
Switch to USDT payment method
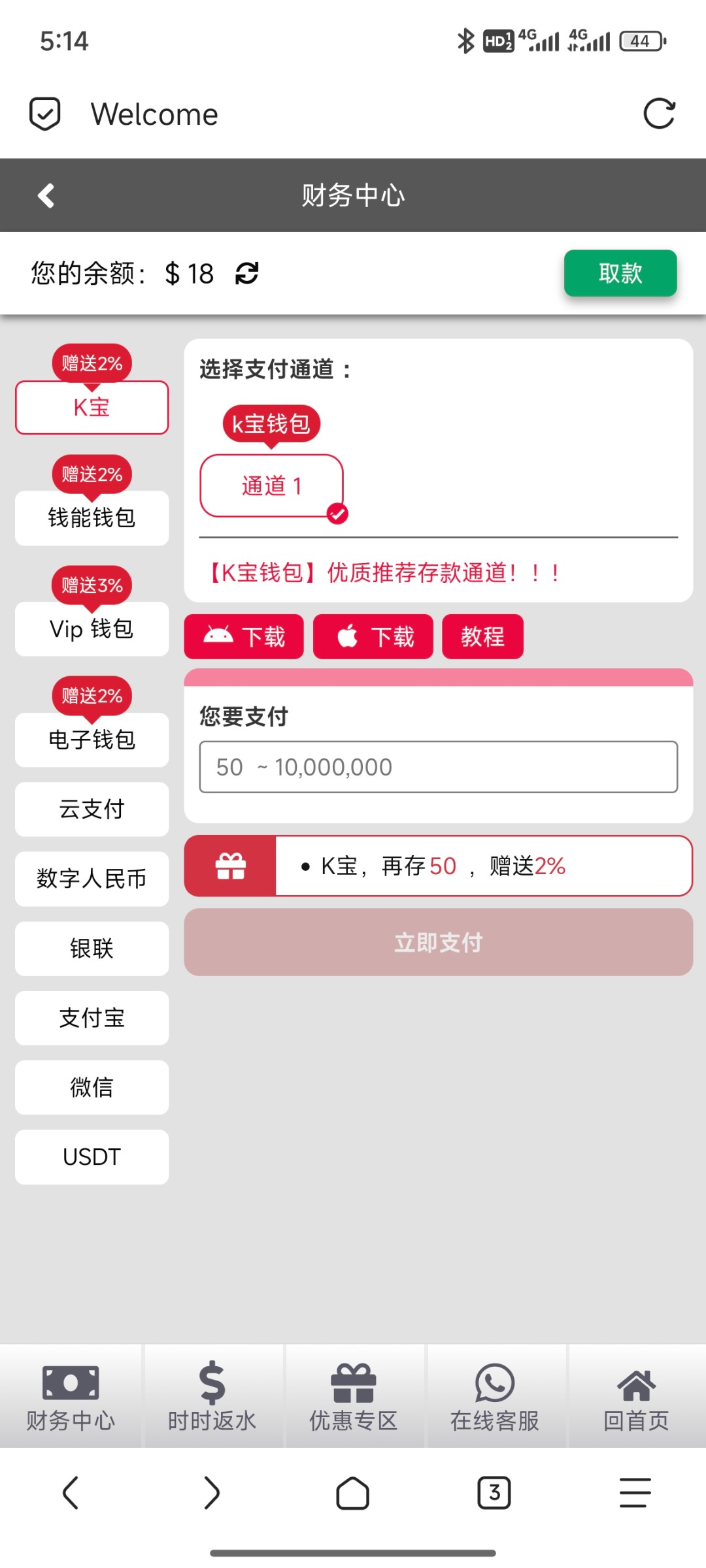click(x=92, y=1157)
